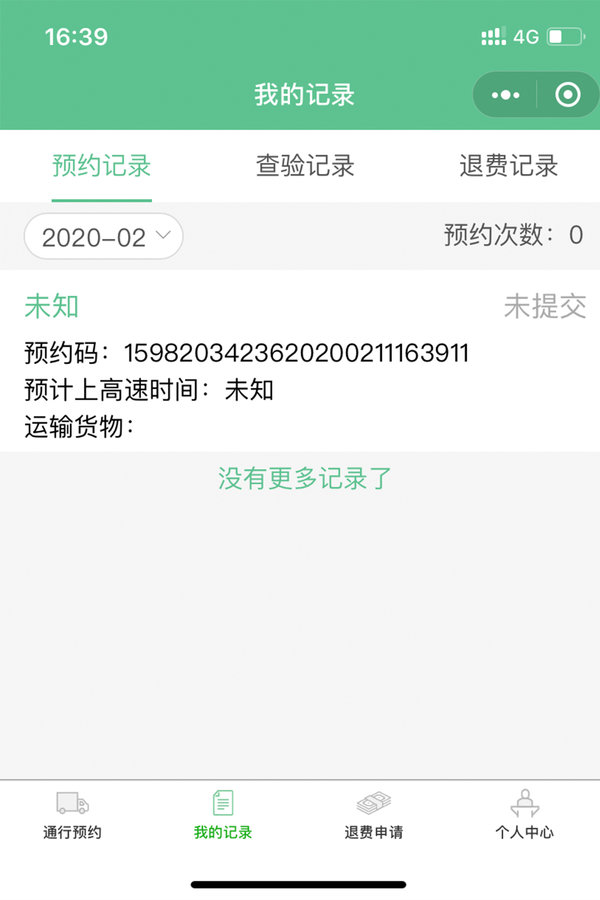Open the 未提交 reservation record
The width and height of the screenshot is (600, 900).
click(x=300, y=360)
